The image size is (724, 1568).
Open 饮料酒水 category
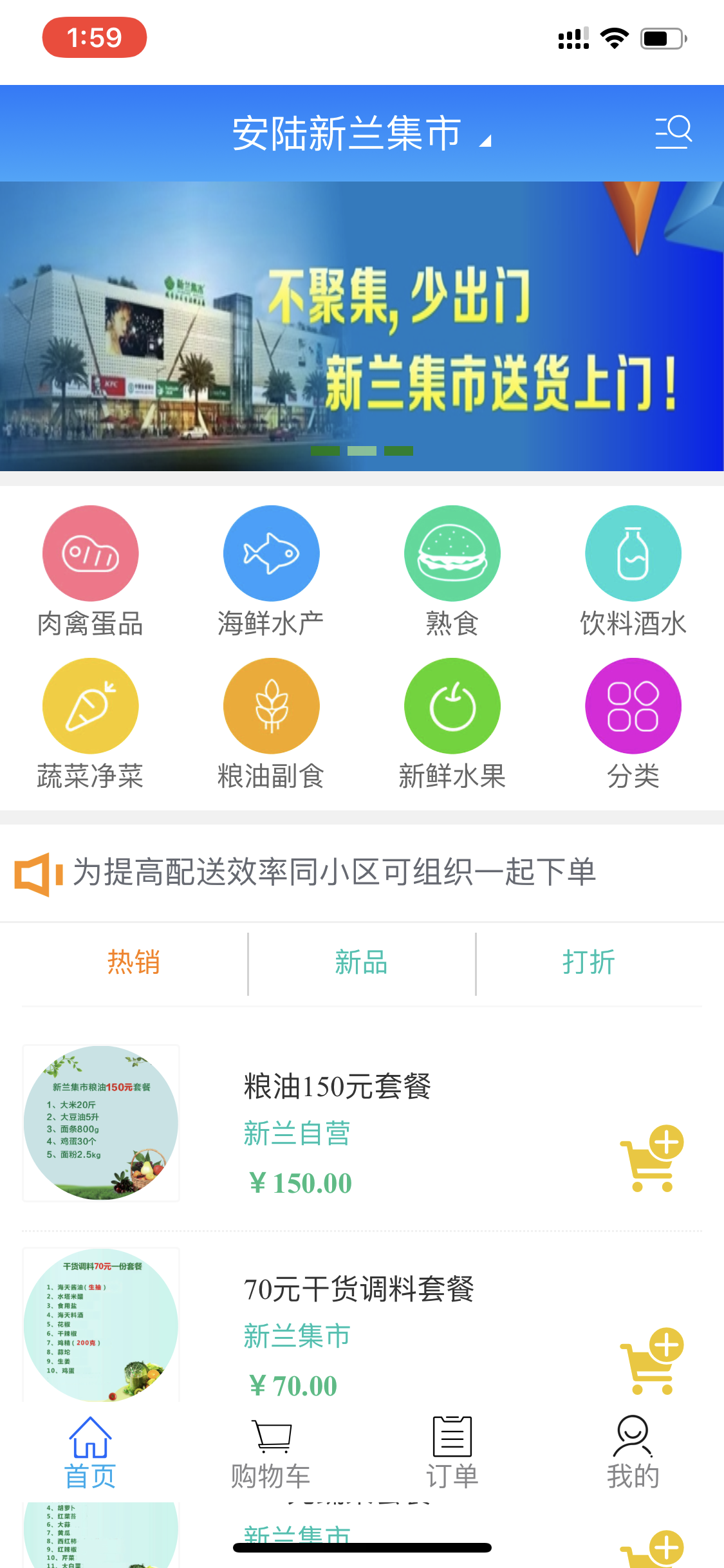coord(633,554)
